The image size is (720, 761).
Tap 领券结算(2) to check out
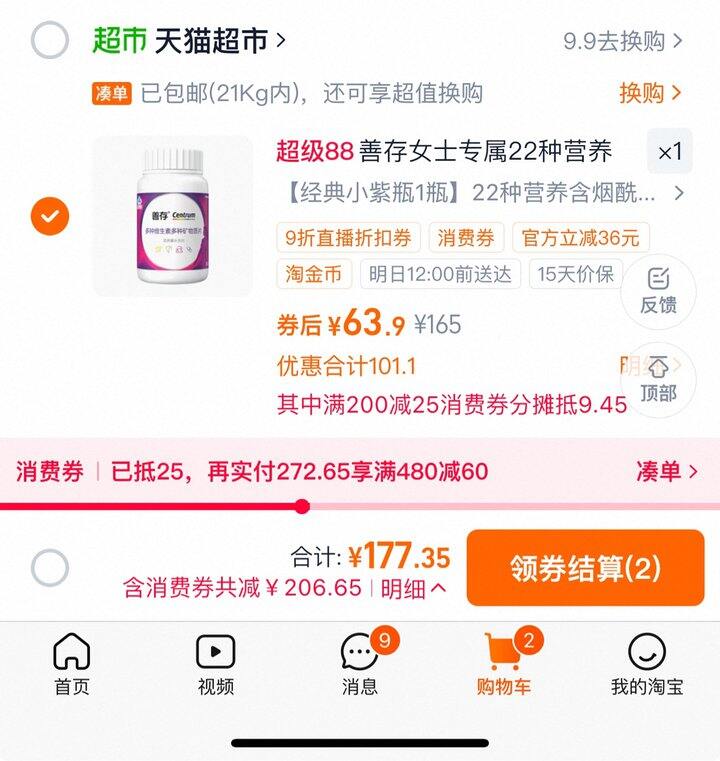click(585, 568)
